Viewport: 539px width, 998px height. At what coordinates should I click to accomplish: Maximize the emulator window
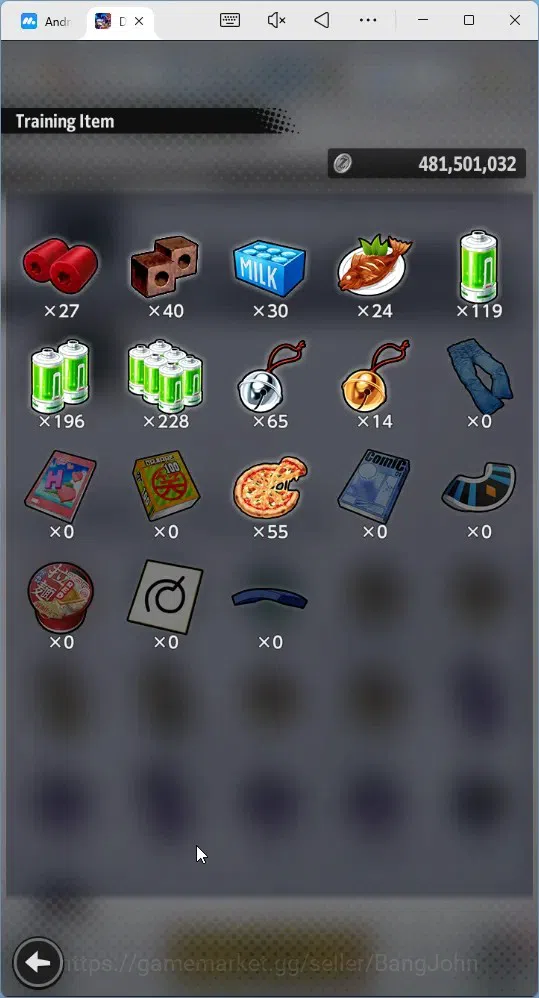click(469, 20)
